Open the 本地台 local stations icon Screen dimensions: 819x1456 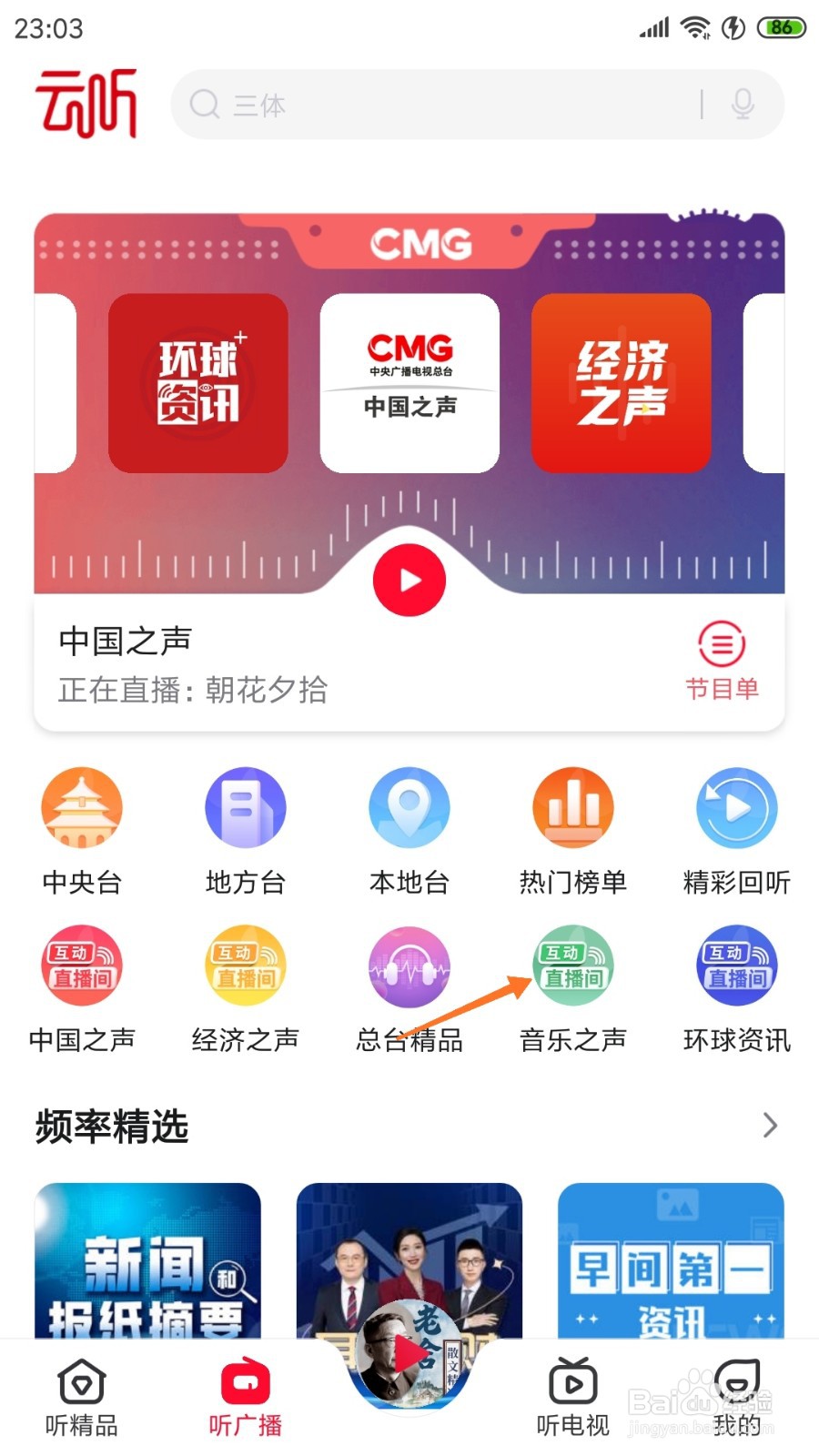(409, 808)
